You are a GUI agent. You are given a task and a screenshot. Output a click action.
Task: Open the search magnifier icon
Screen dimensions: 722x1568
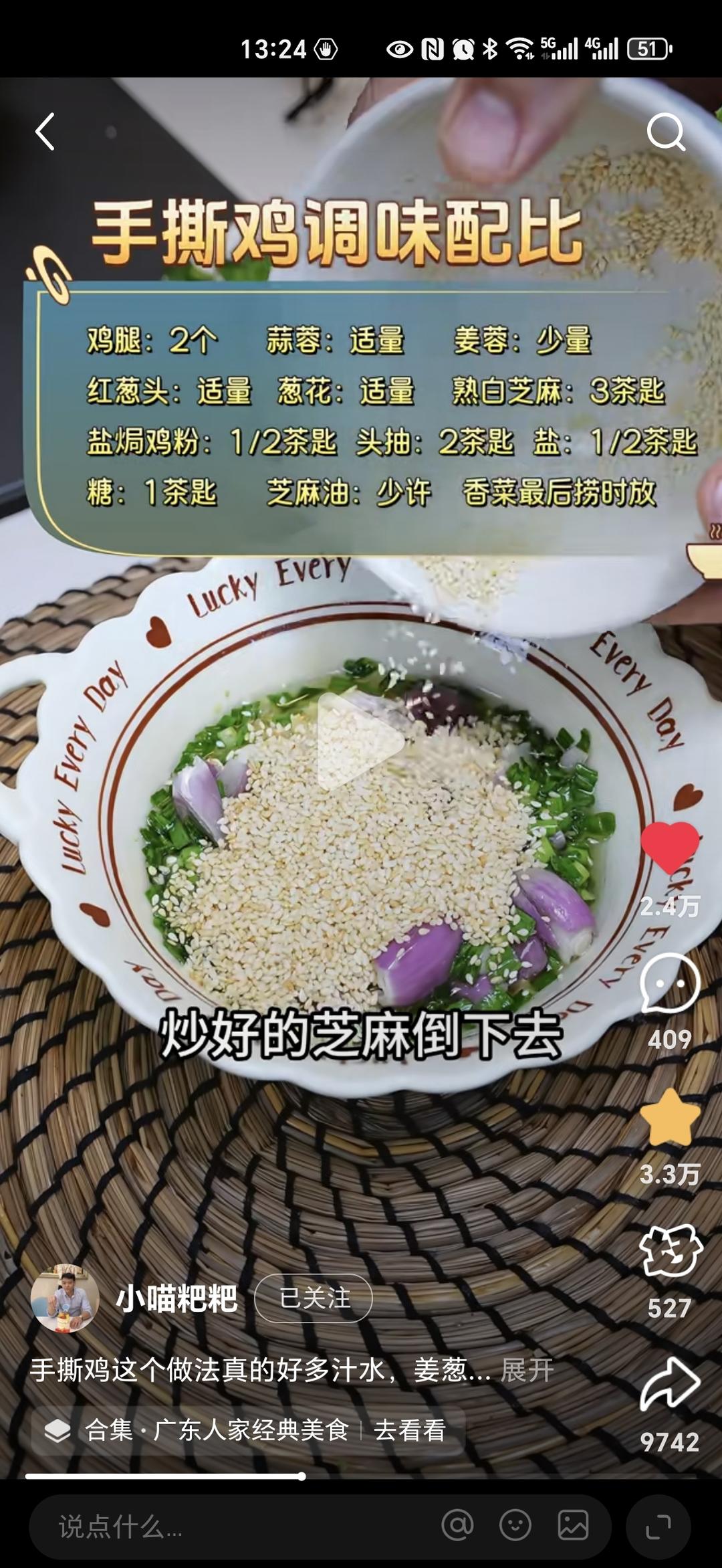pos(666,132)
